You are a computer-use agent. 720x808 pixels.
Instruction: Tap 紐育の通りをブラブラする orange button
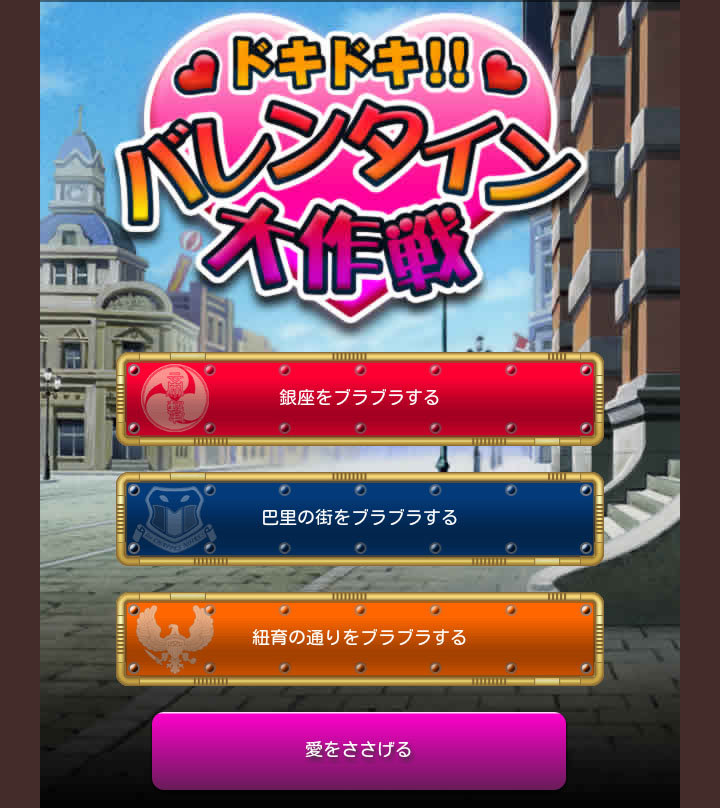pyautogui.click(x=360, y=638)
